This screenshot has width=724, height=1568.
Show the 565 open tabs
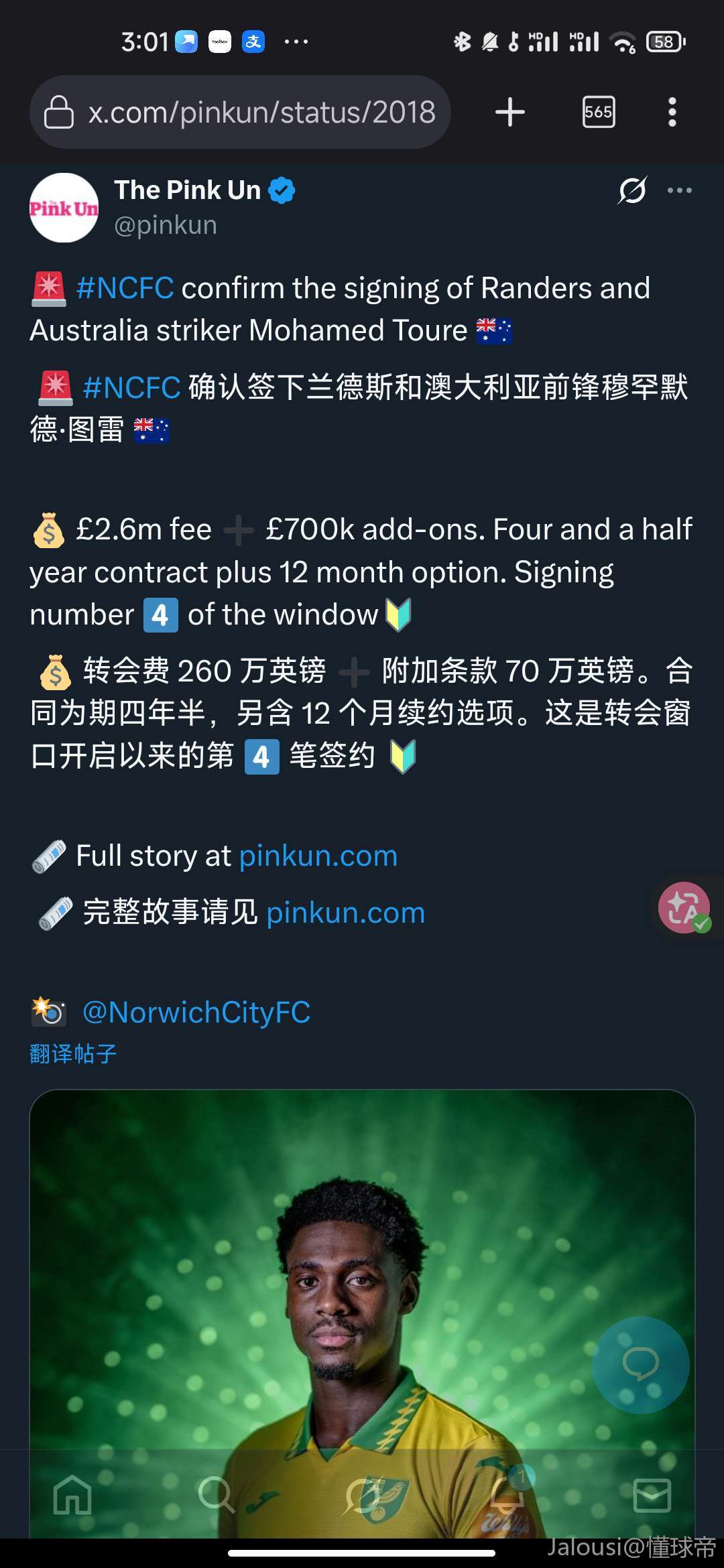[x=598, y=112]
